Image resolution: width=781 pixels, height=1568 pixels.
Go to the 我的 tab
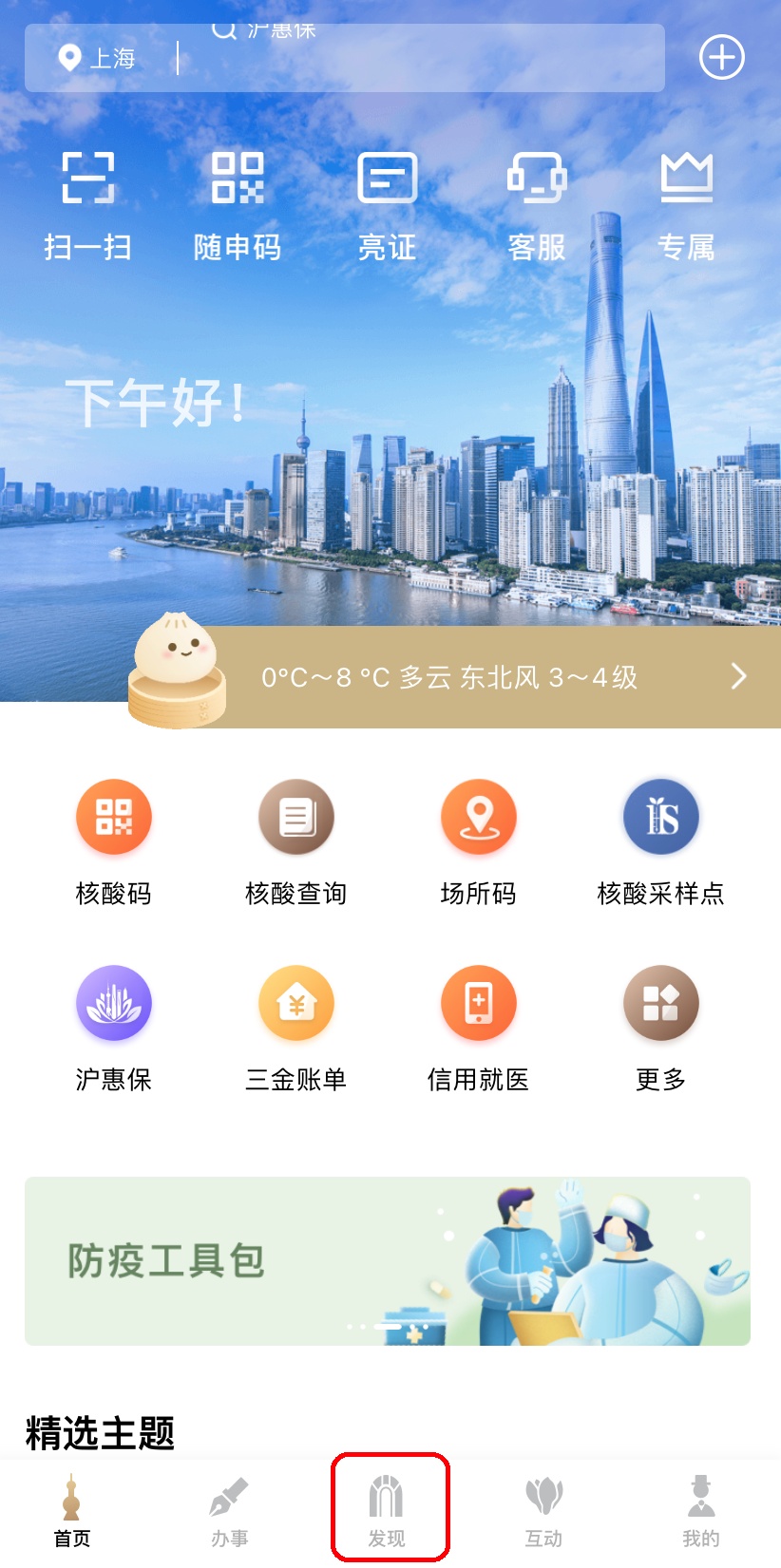coord(701,1509)
